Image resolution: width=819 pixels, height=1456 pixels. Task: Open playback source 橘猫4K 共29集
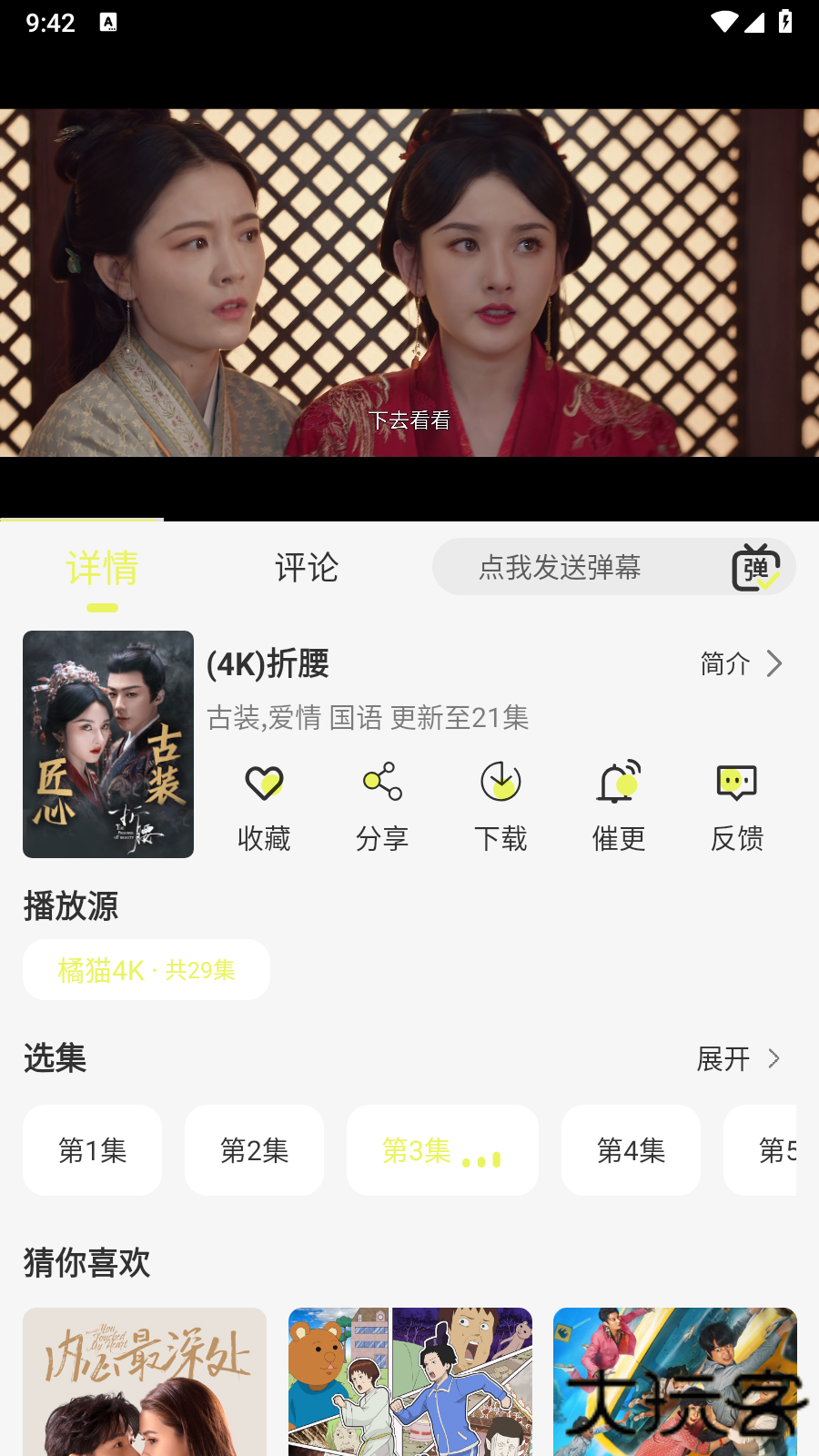pyautogui.click(x=147, y=969)
